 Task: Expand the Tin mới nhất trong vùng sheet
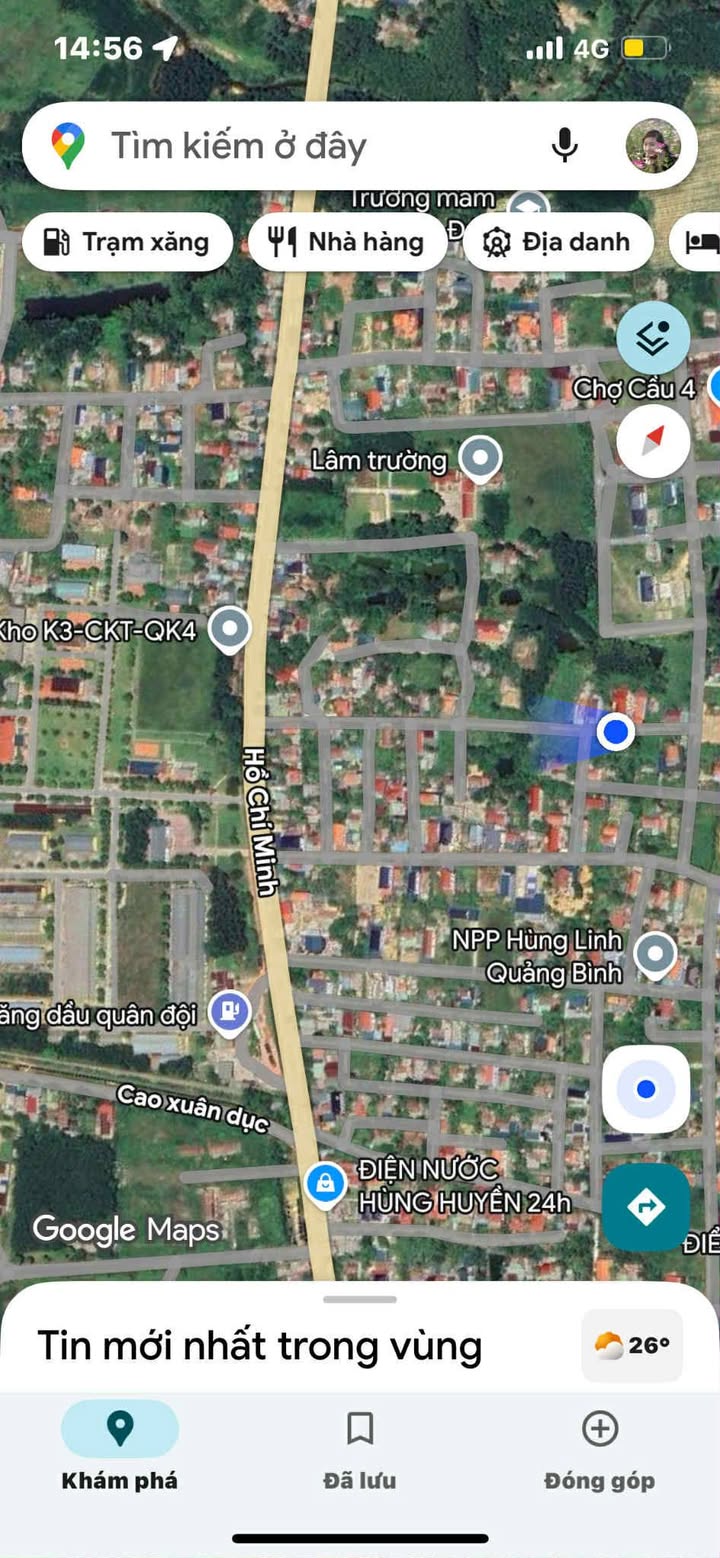pyautogui.click(x=360, y=1300)
